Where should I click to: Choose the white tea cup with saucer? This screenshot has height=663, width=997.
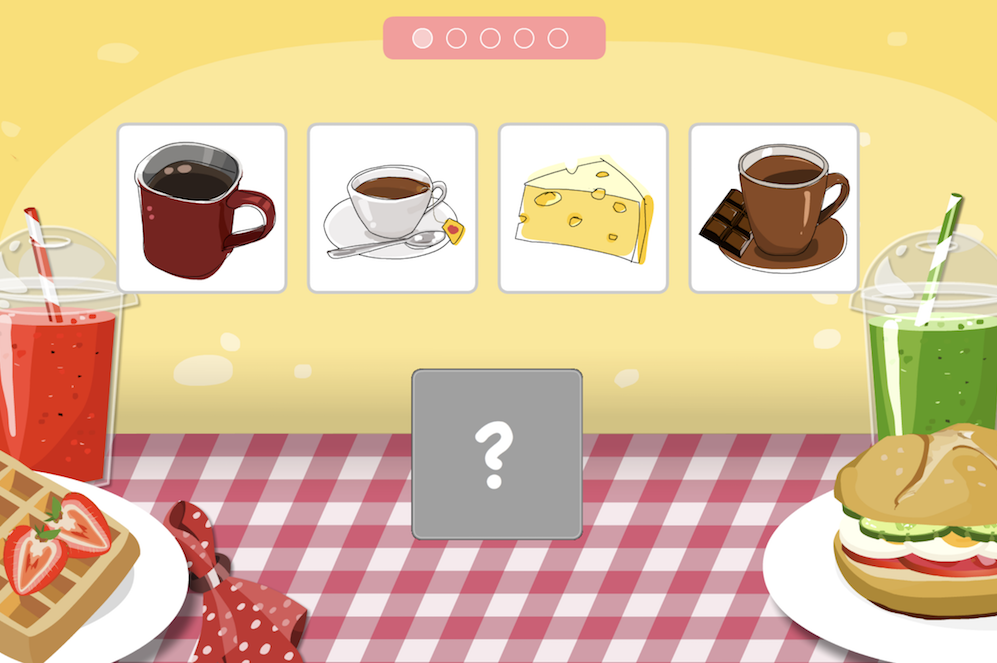click(392, 208)
